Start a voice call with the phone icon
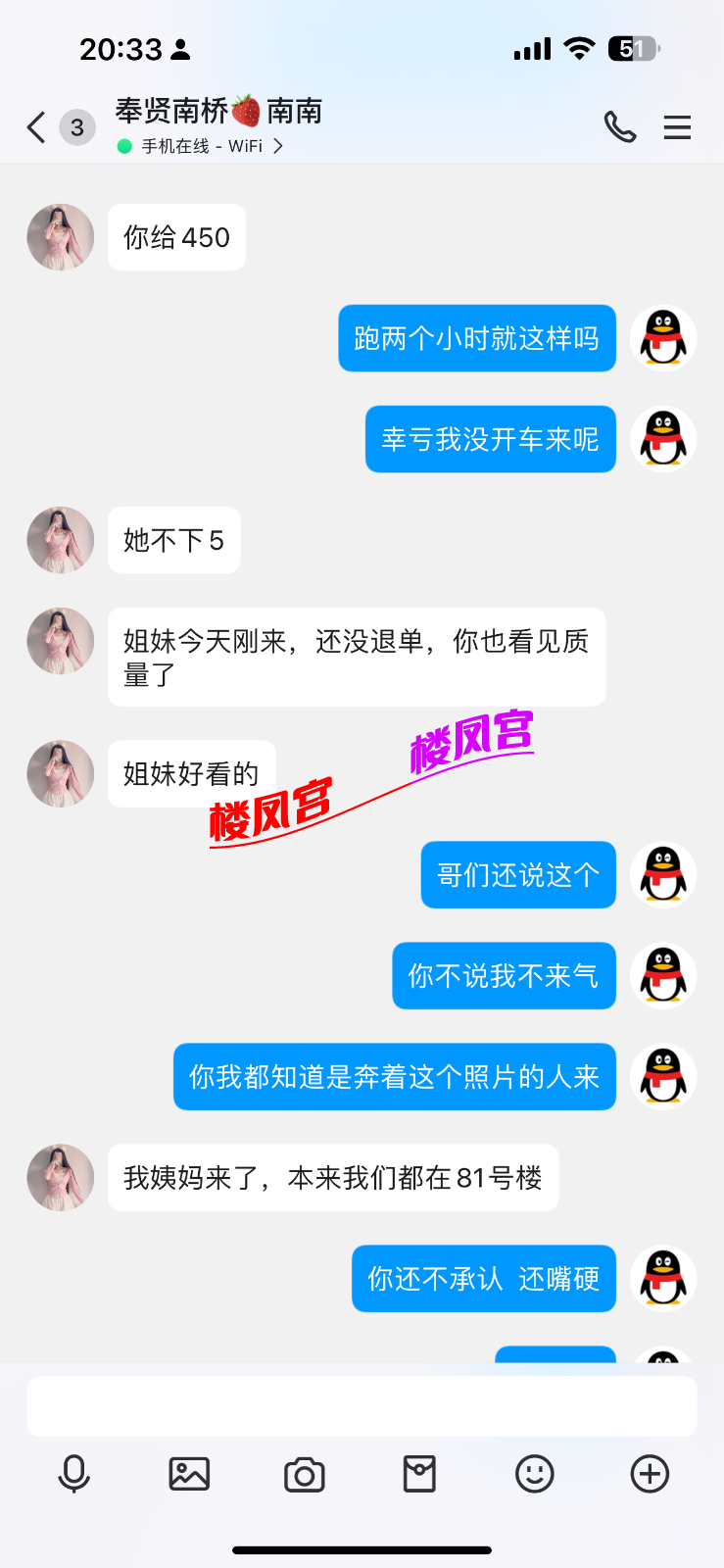The height and width of the screenshot is (1568, 724). [620, 127]
